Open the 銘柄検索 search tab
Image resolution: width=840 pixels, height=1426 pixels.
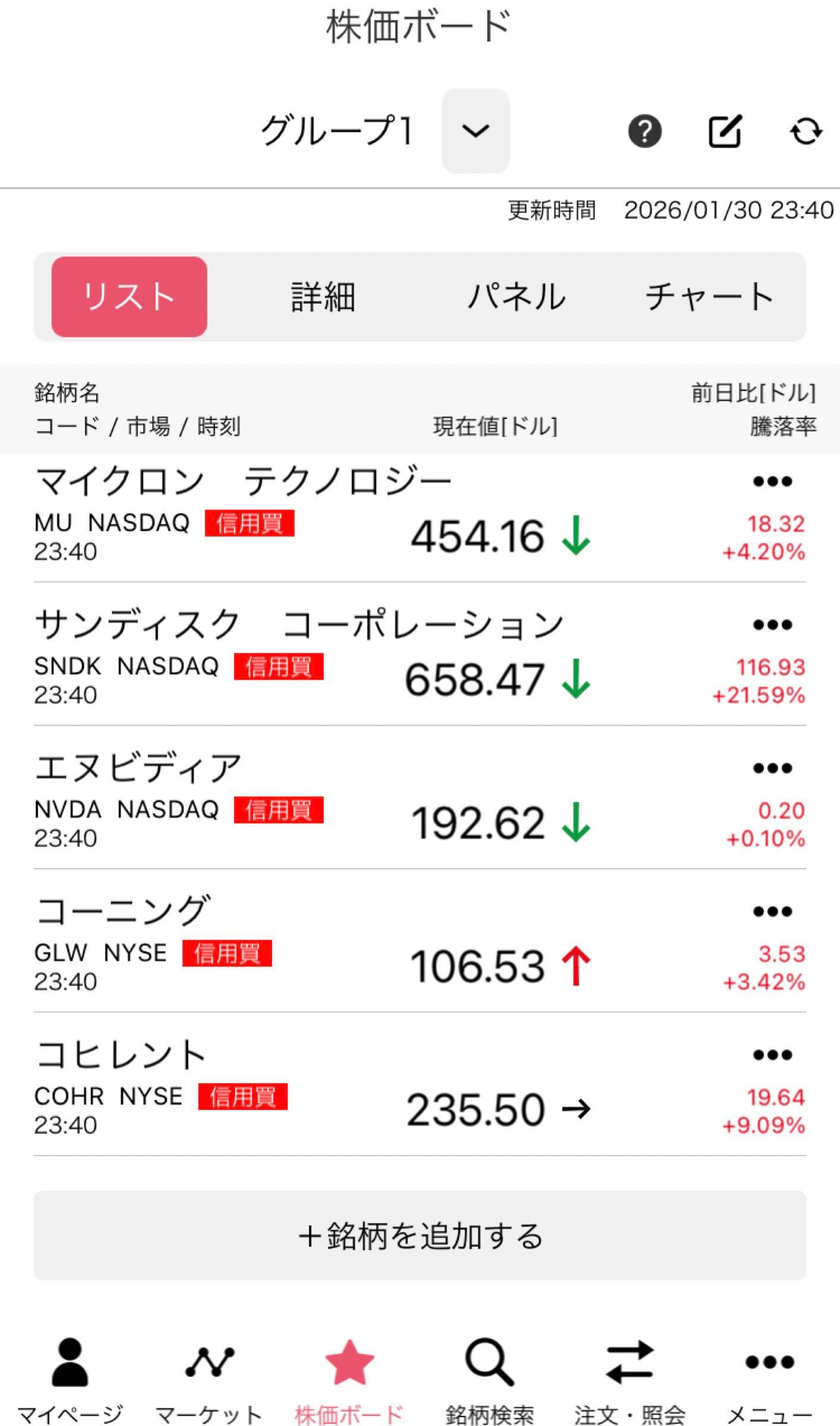tap(490, 1380)
